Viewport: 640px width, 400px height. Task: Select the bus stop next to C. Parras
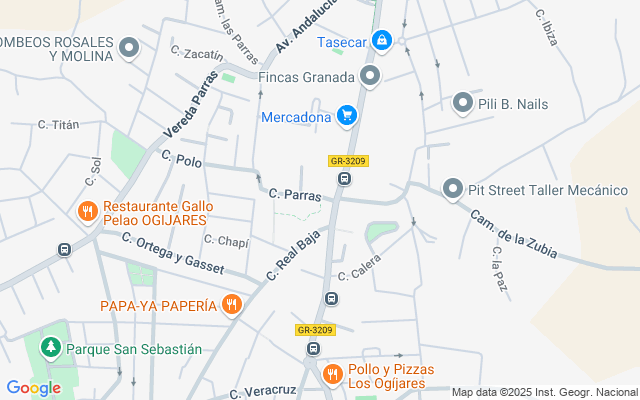point(345,179)
